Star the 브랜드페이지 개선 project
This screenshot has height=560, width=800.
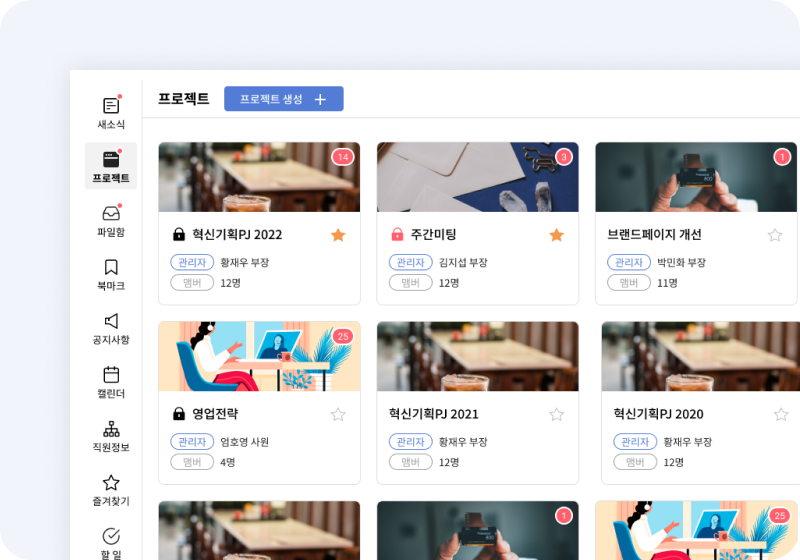pos(775,235)
